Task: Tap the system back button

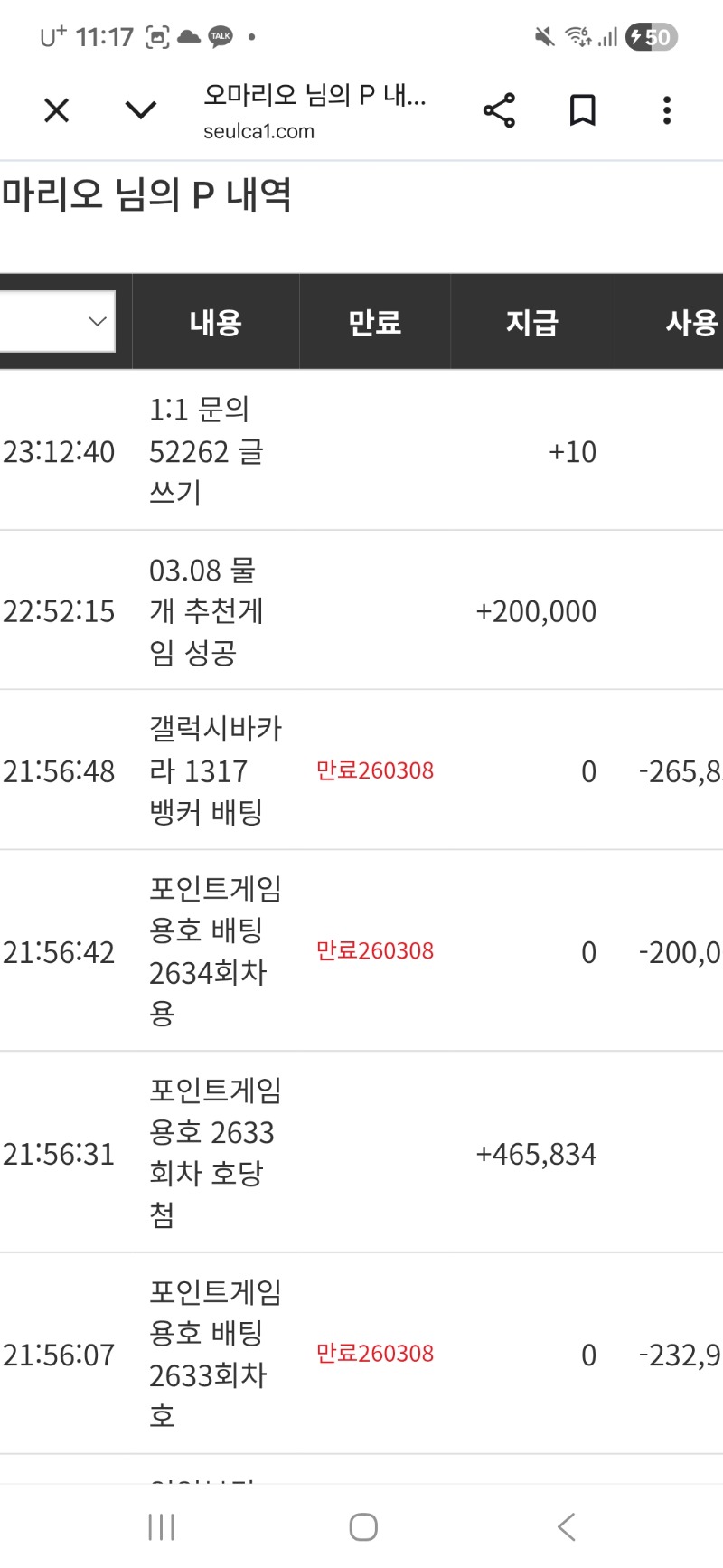Action: pyautogui.click(x=567, y=1527)
